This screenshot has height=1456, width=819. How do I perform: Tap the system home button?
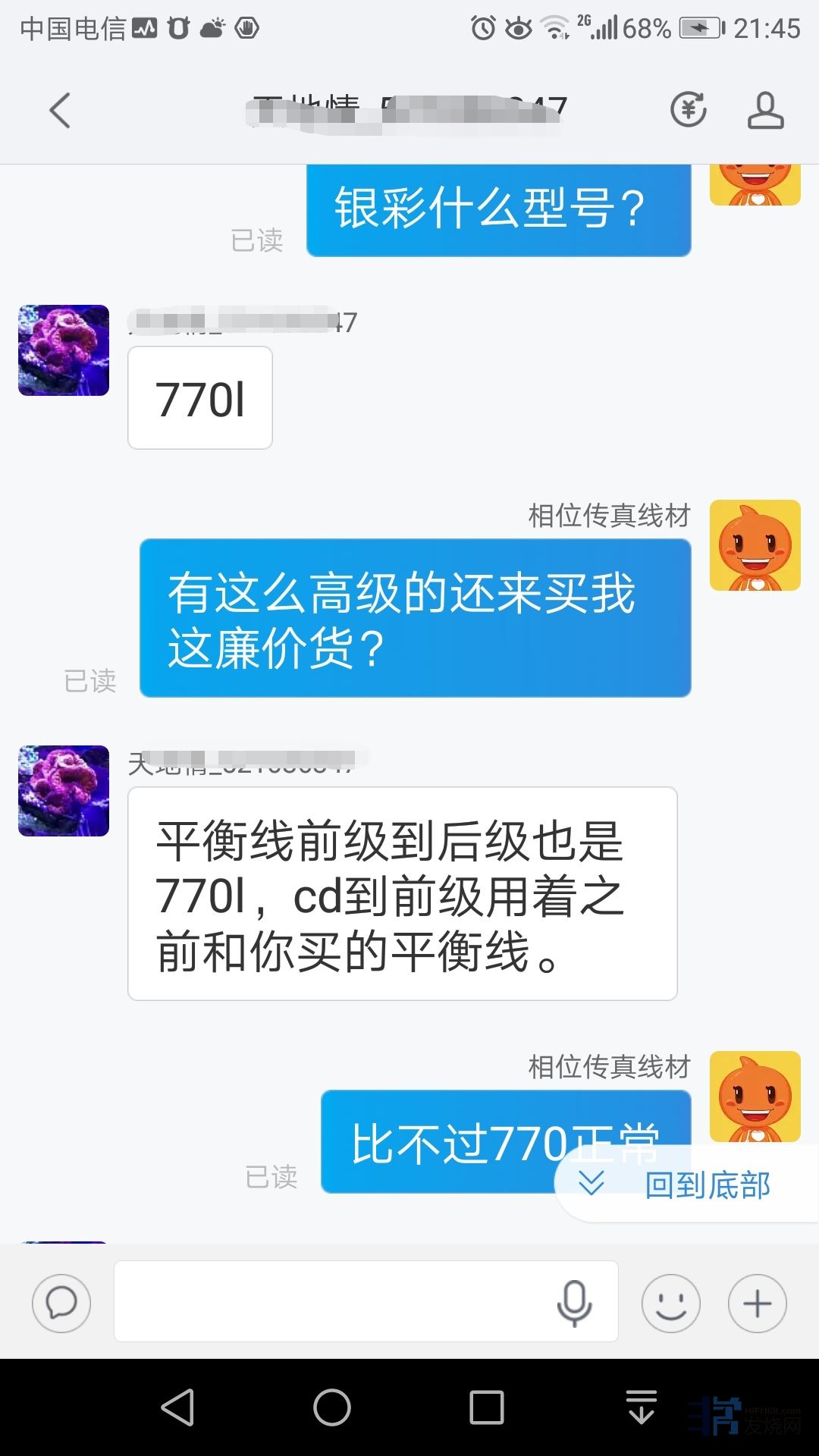(332, 1408)
